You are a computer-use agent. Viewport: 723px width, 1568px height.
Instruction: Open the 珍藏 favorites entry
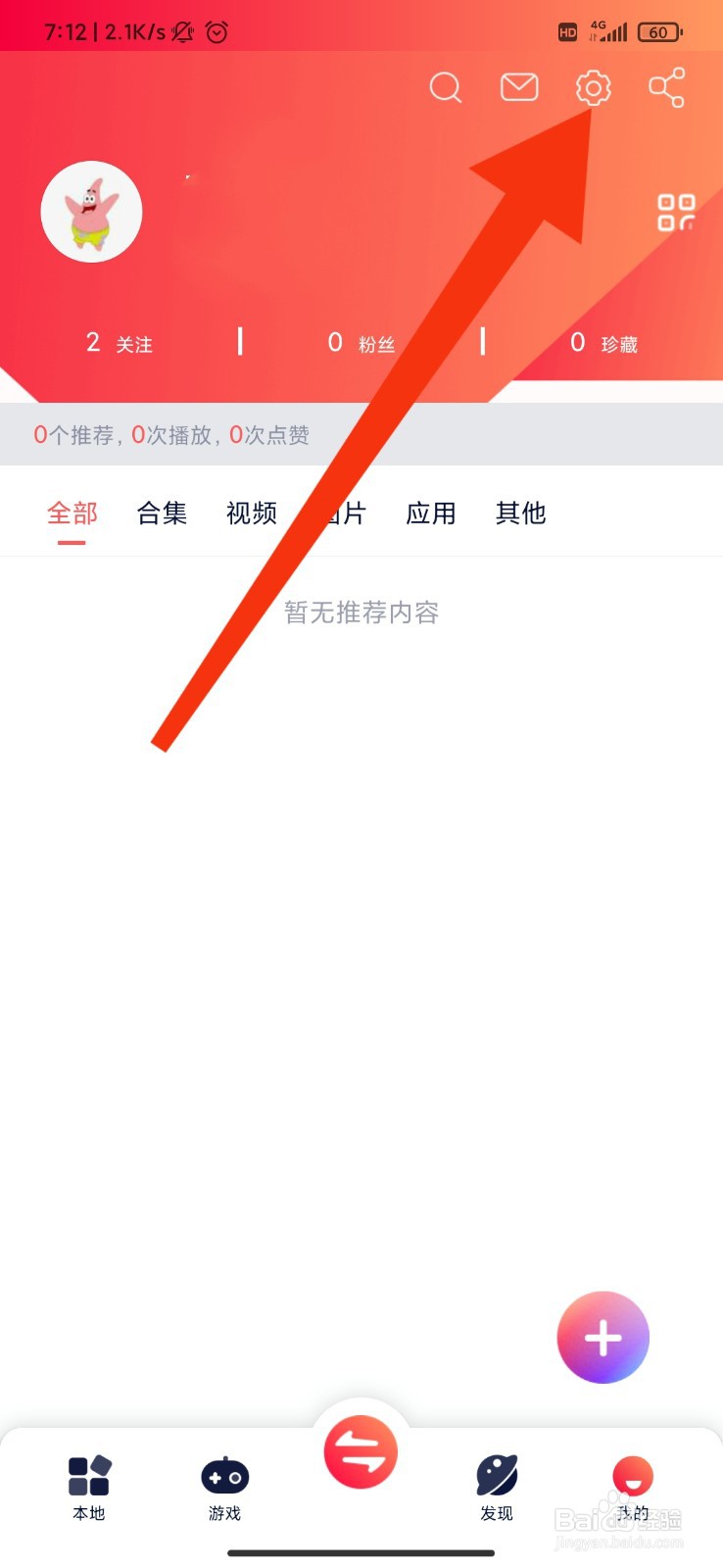point(601,344)
